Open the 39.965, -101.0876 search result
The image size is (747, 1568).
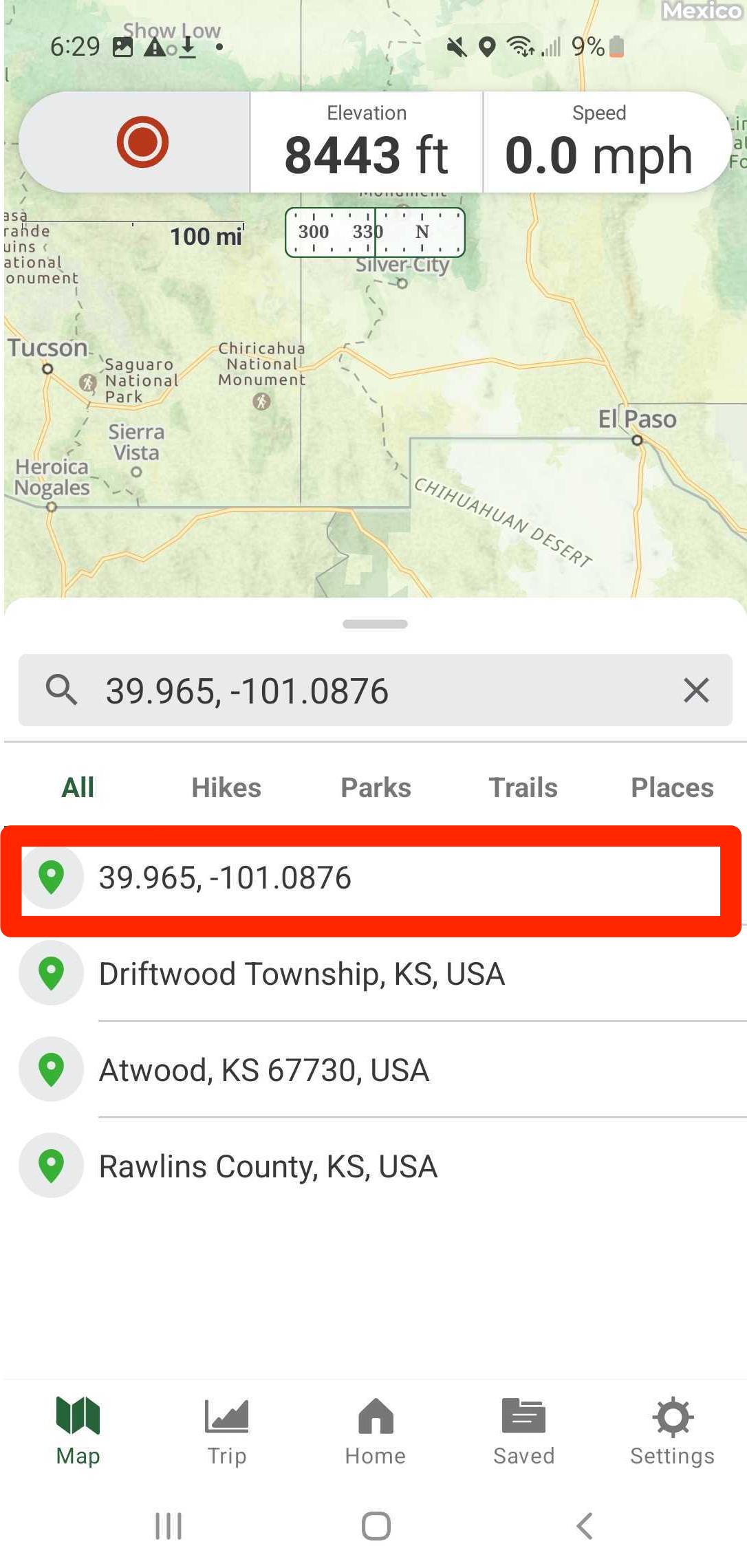click(x=371, y=879)
